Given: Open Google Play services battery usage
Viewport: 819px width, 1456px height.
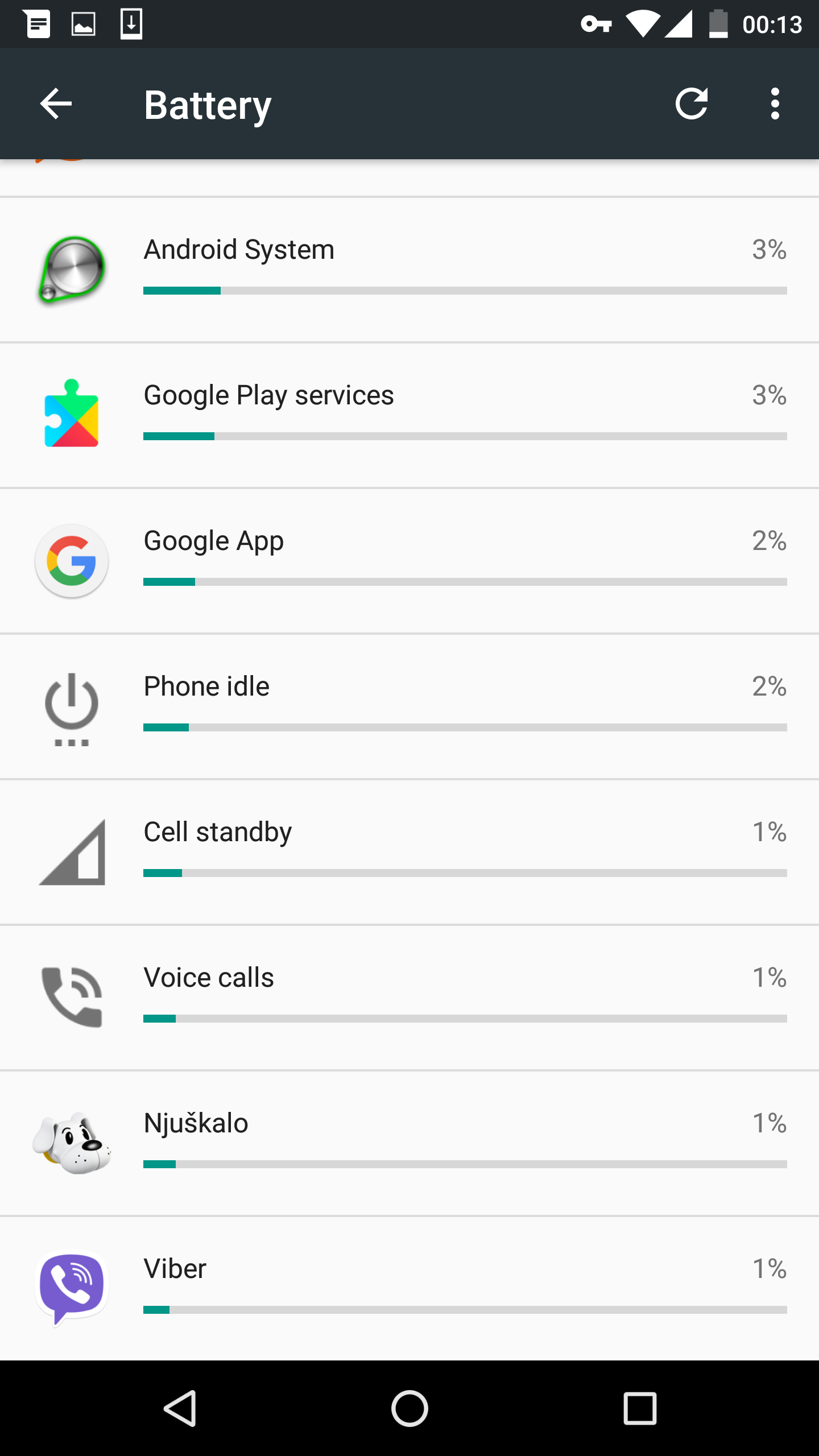Looking at the screenshot, I should coord(409,415).
